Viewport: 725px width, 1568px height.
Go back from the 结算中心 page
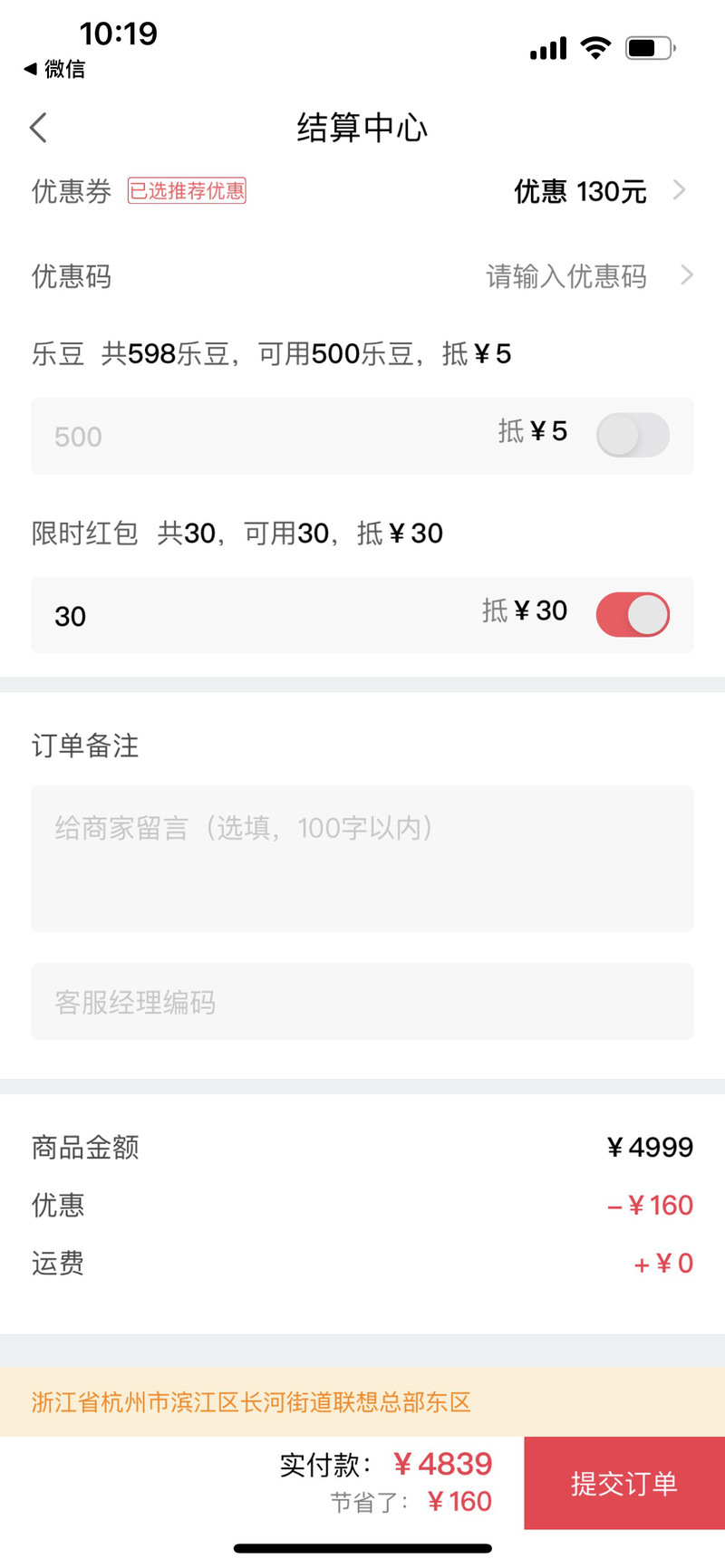(x=38, y=128)
